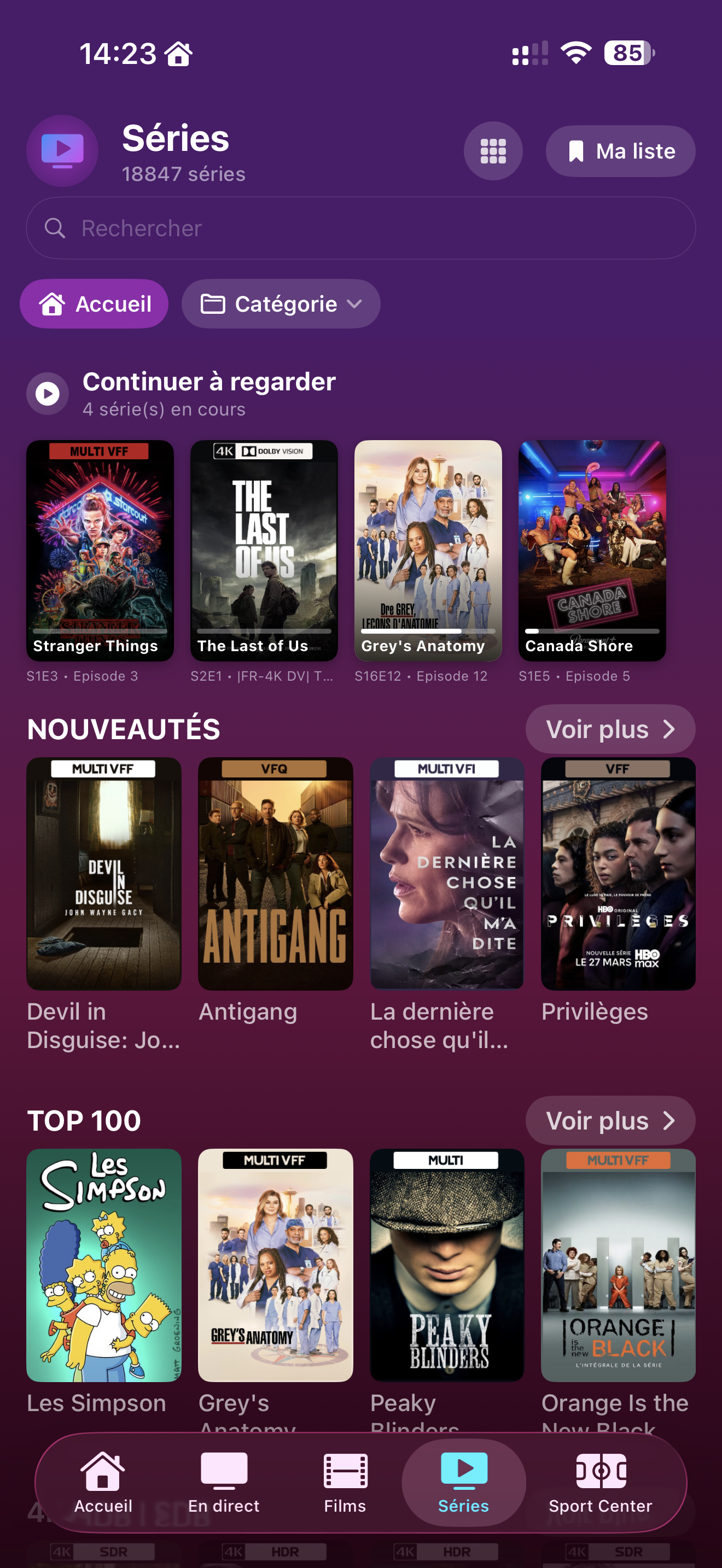Viewport: 722px width, 1568px height.
Task: Continue watching The Last of Us
Action: (264, 550)
